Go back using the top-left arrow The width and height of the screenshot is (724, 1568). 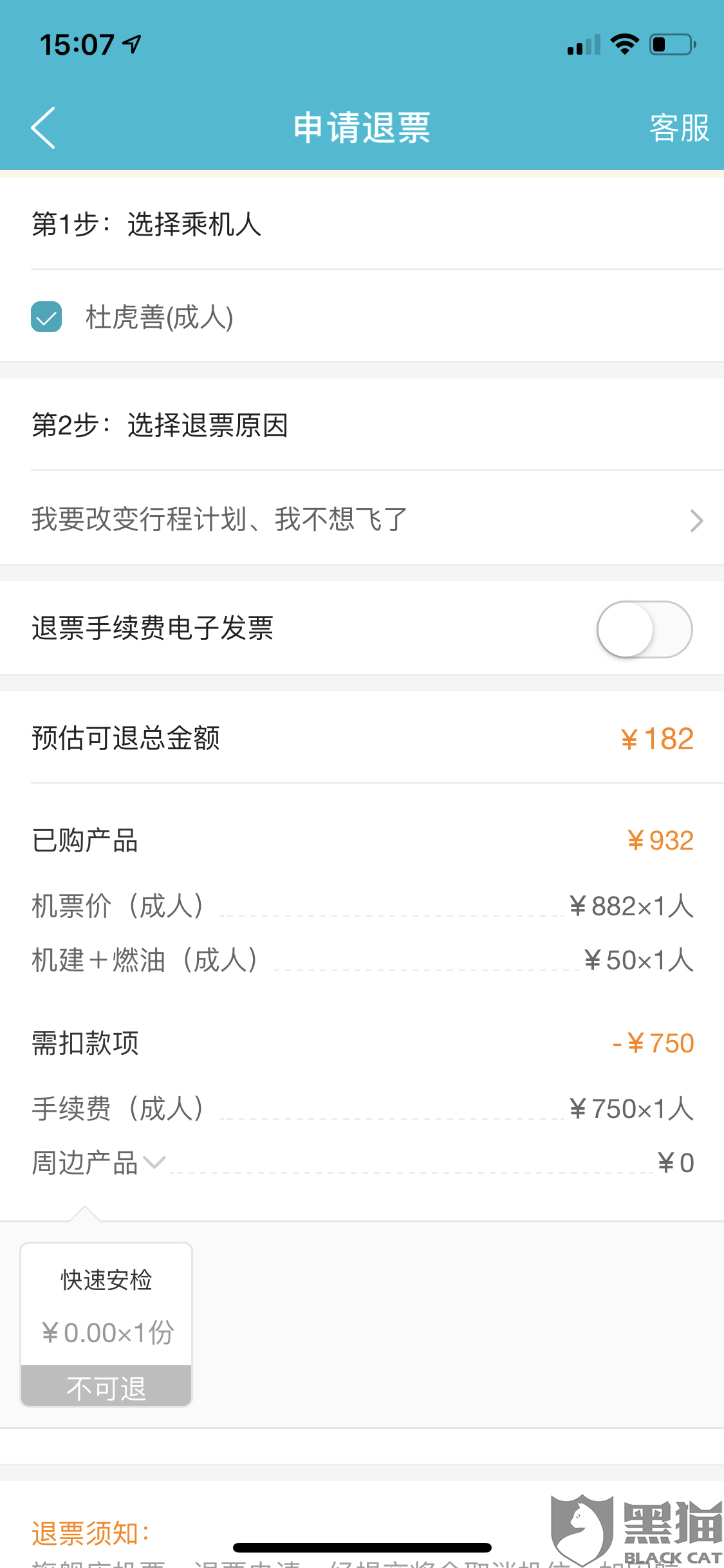pyautogui.click(x=43, y=127)
